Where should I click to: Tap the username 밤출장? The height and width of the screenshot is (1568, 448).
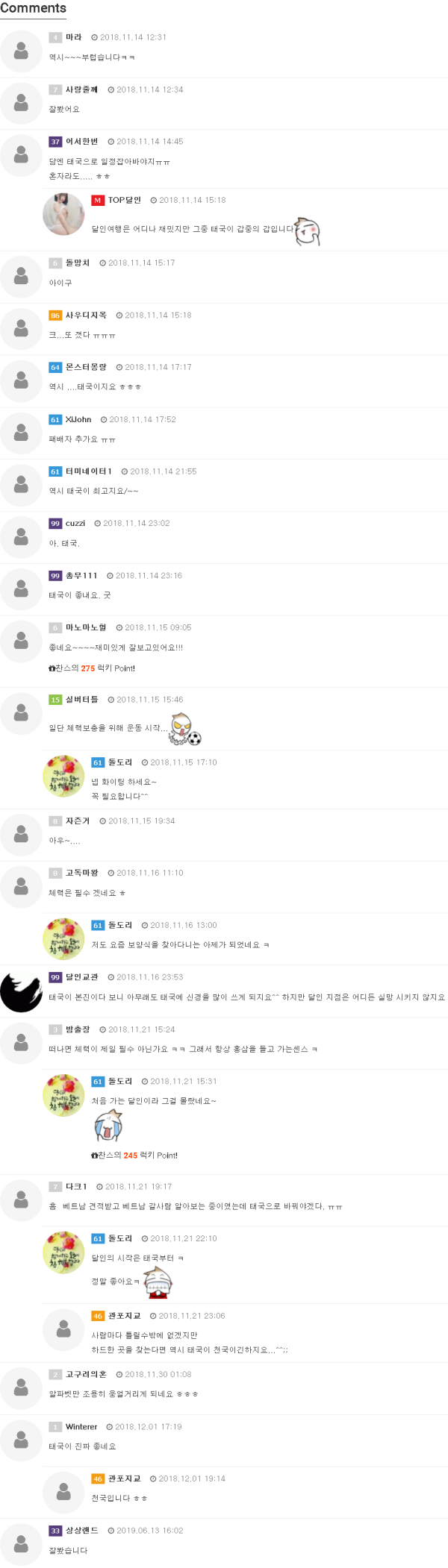78,1029
